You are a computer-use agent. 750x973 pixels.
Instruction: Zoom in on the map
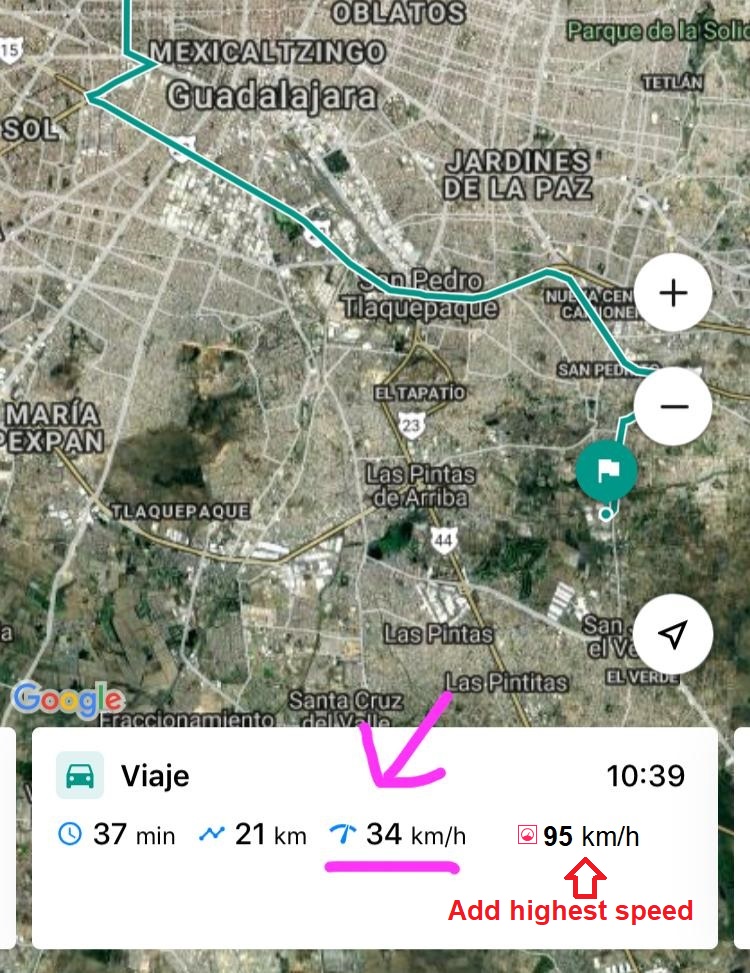(x=673, y=293)
